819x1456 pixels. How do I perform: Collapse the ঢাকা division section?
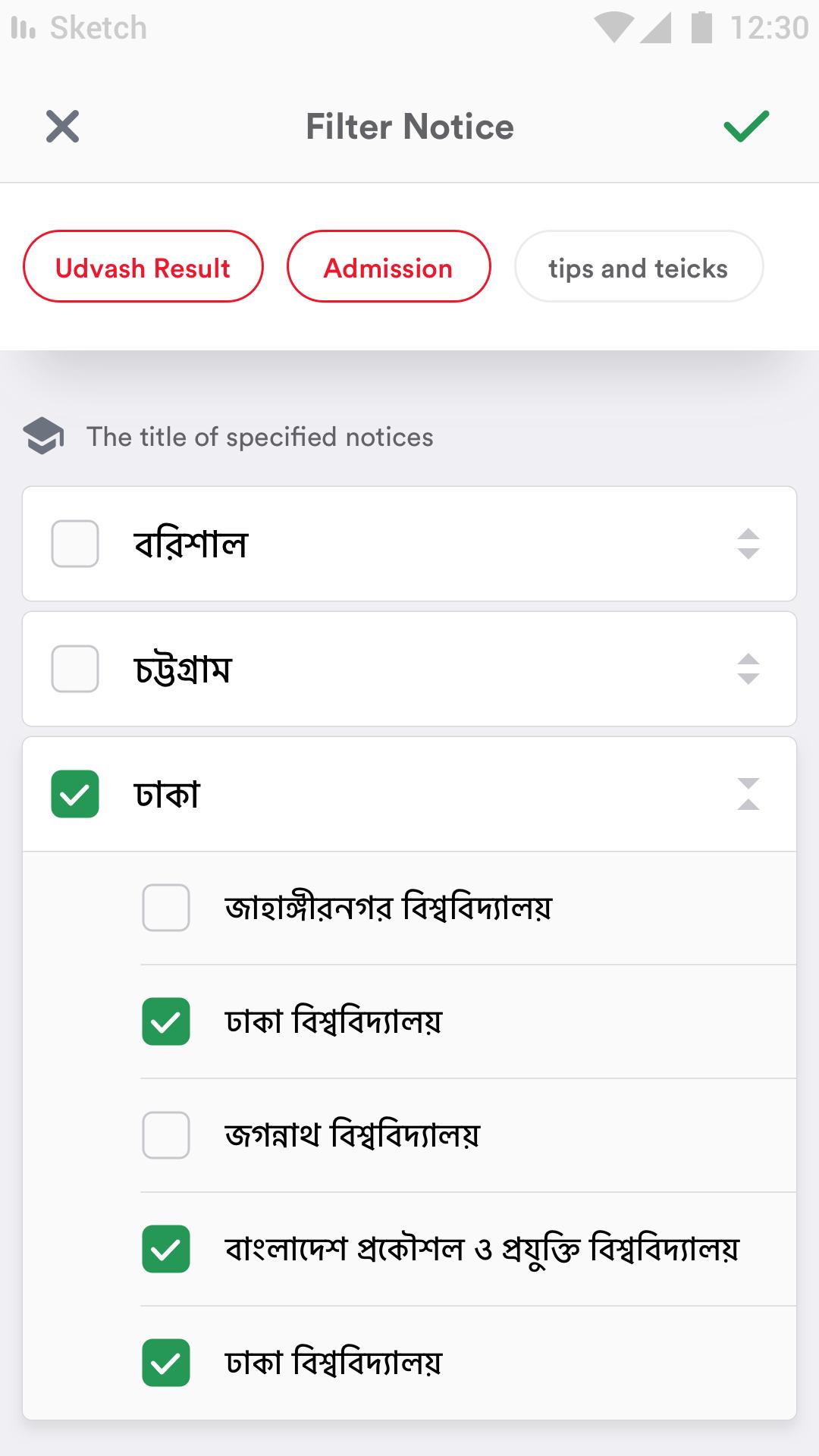748,794
